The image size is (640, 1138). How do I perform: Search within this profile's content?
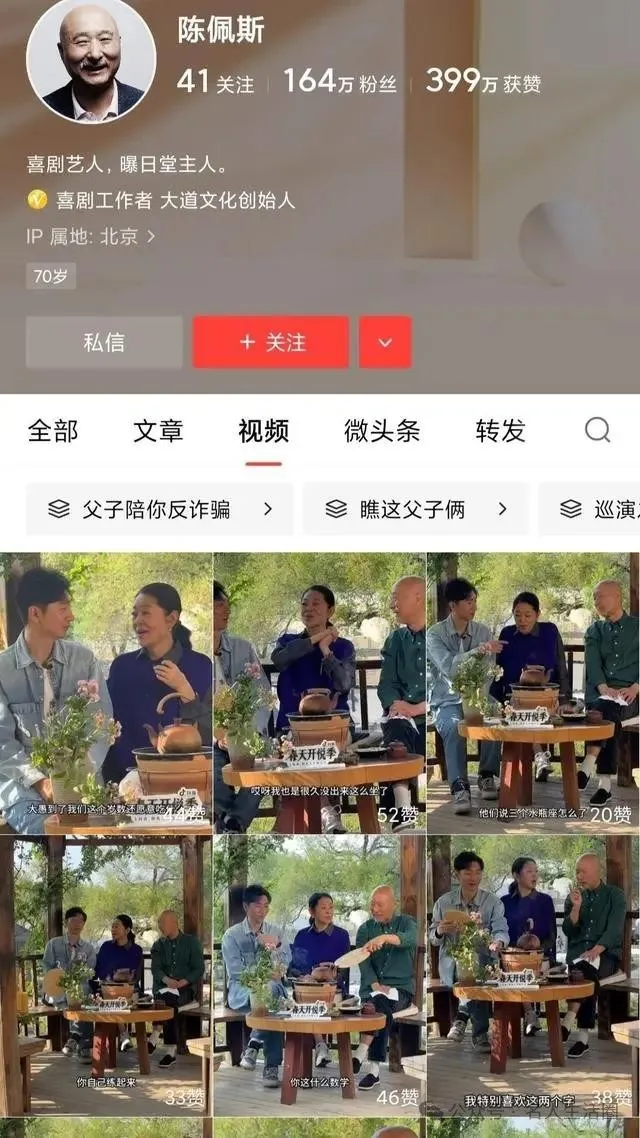(597, 430)
